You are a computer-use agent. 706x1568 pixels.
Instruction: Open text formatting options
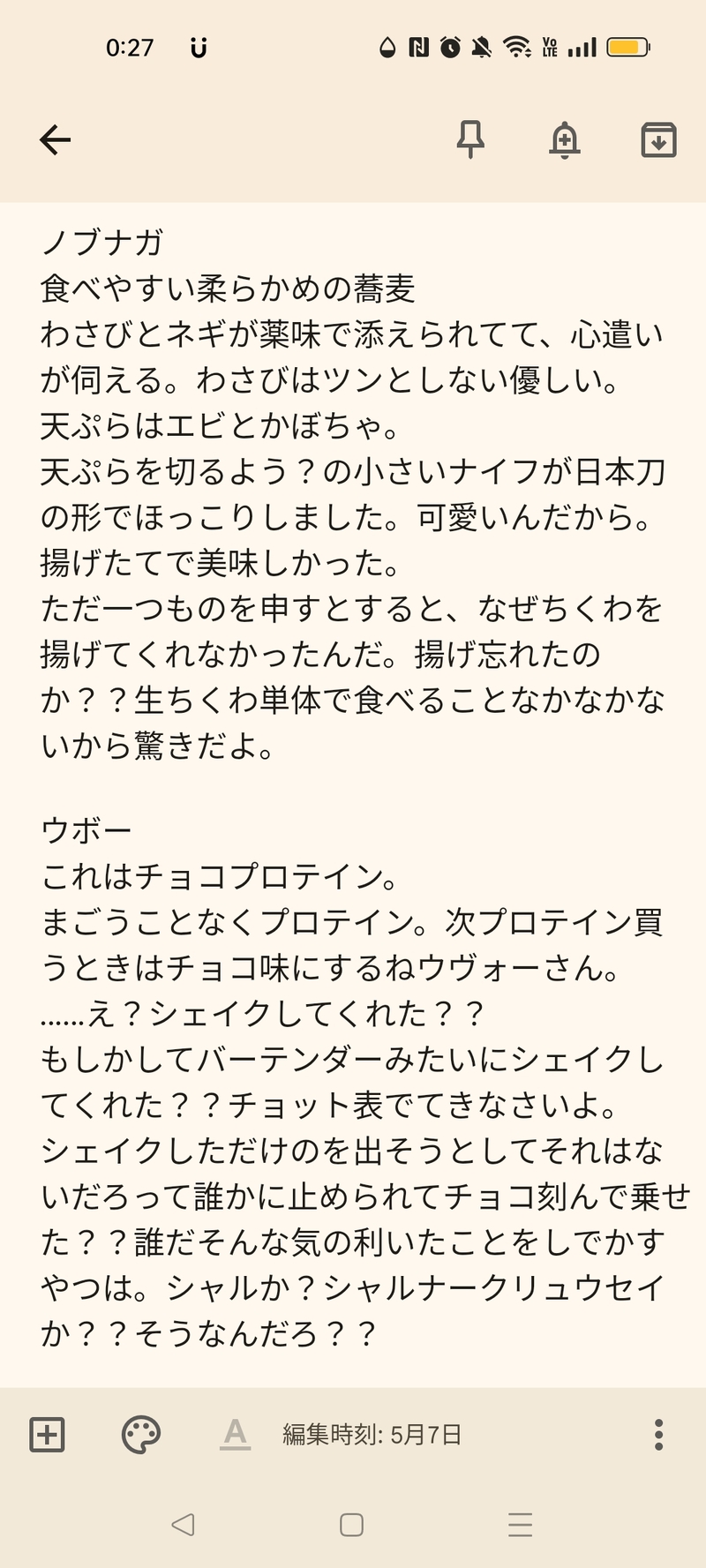coord(235,1434)
